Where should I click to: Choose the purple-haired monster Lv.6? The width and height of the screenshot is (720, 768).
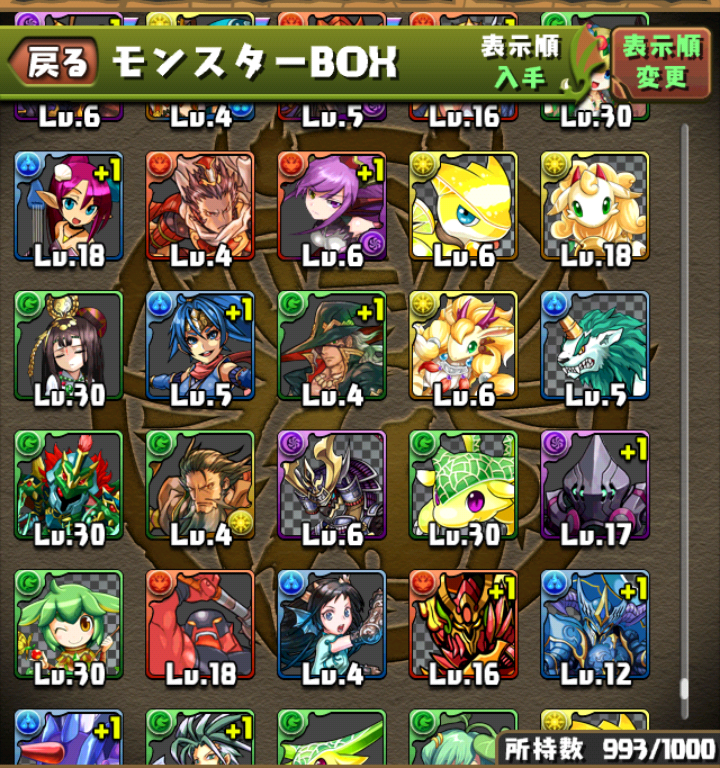pyautogui.click(x=332, y=208)
